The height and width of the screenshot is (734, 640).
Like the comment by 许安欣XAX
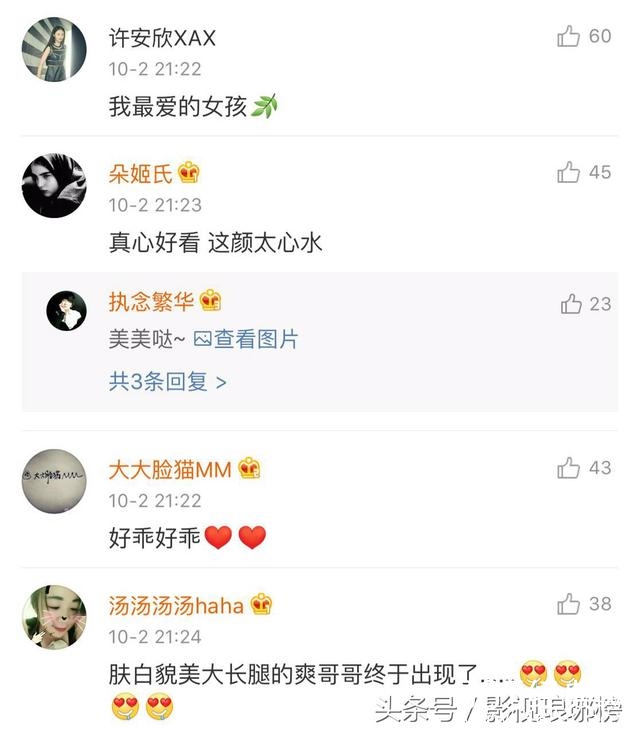pyautogui.click(x=569, y=37)
